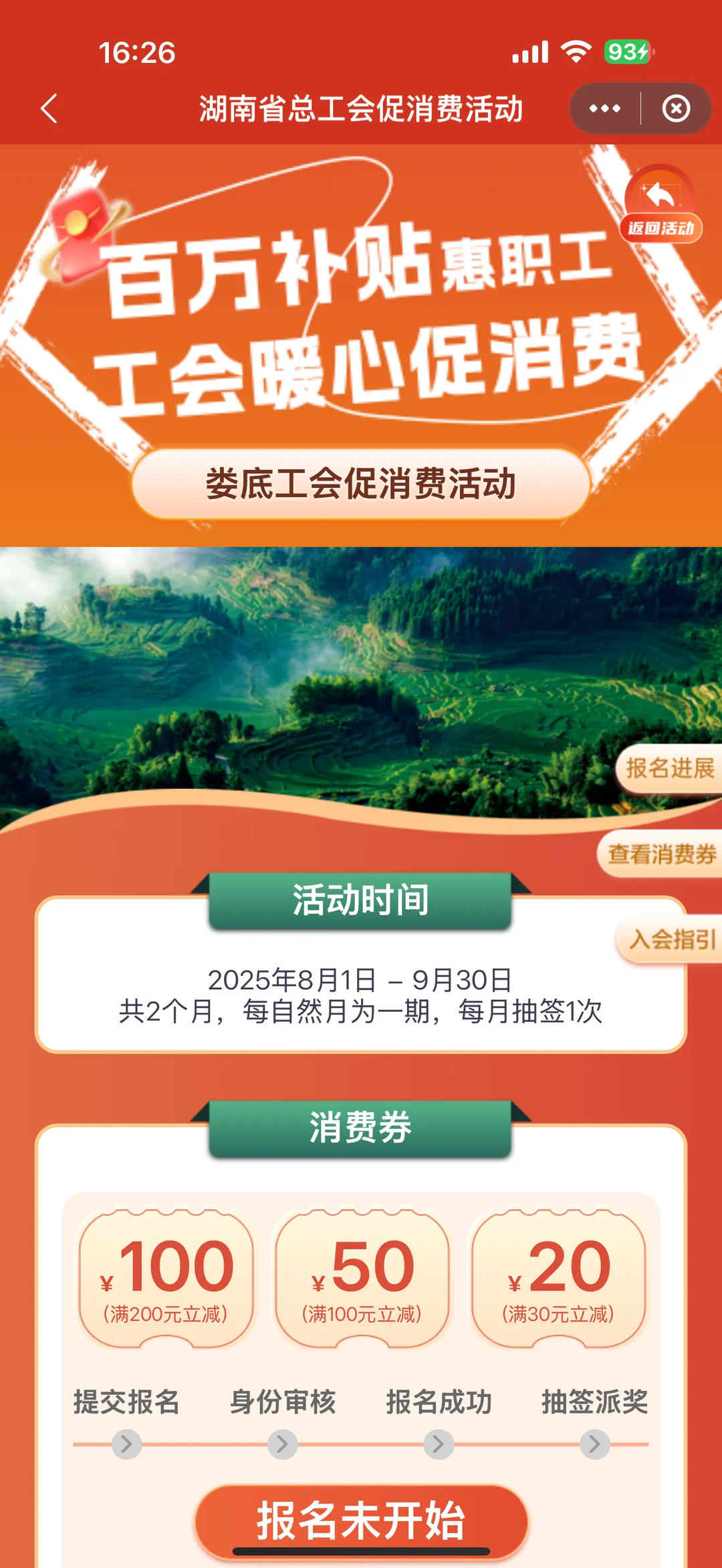Tap the 返回活动 return button
This screenshot has height=1568, width=722.
pyautogui.click(x=660, y=205)
